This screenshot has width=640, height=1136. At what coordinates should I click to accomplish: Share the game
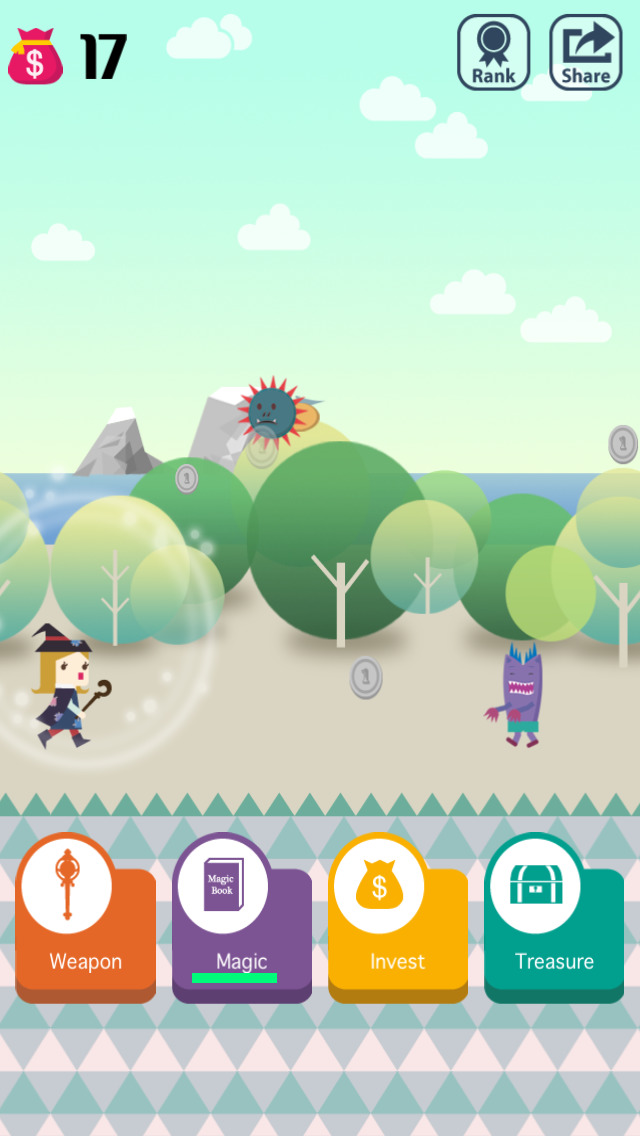tap(585, 52)
